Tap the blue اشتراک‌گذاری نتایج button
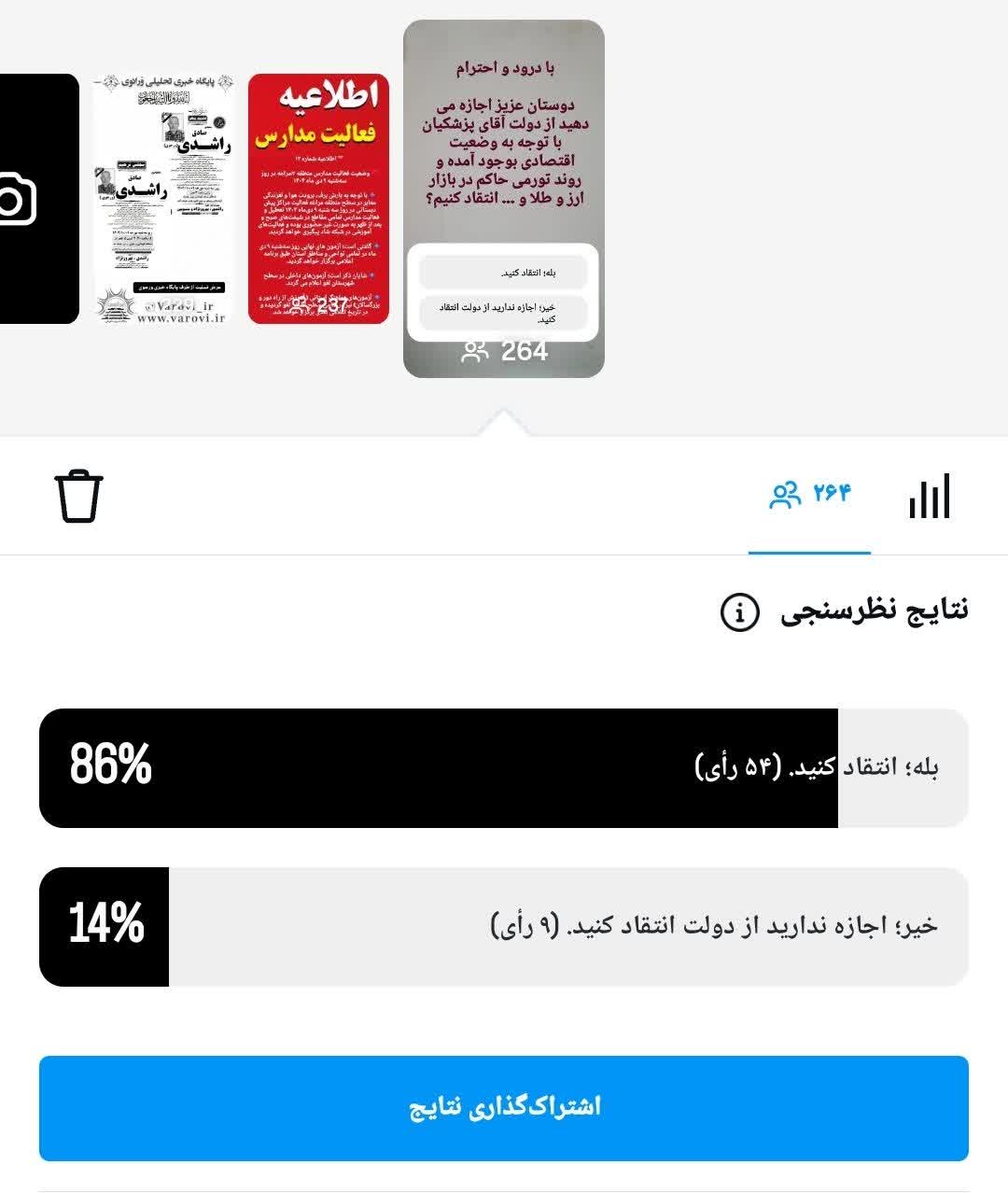Viewport: 1008px width, 1193px height. pos(504,1108)
